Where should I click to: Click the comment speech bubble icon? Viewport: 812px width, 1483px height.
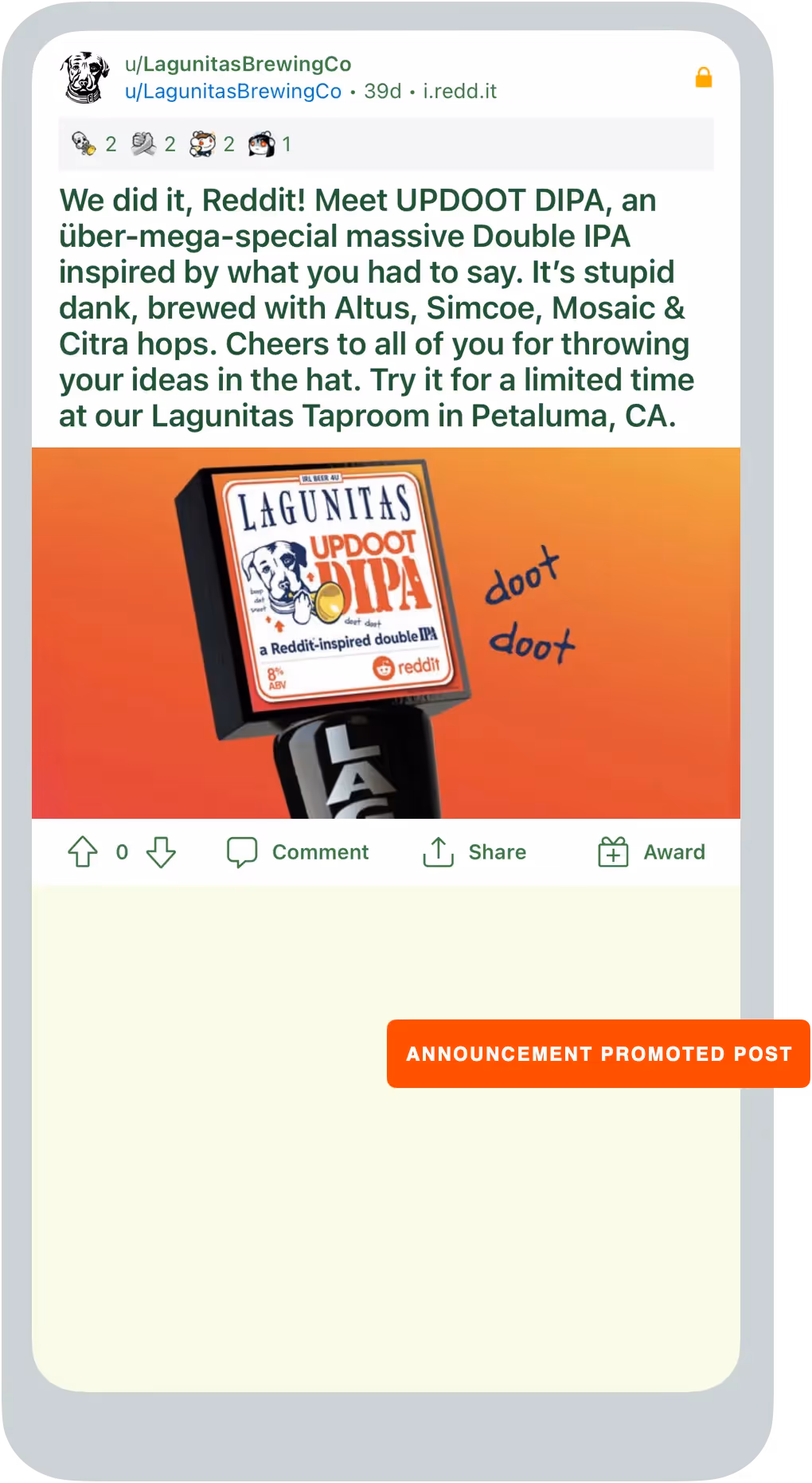[x=241, y=851]
